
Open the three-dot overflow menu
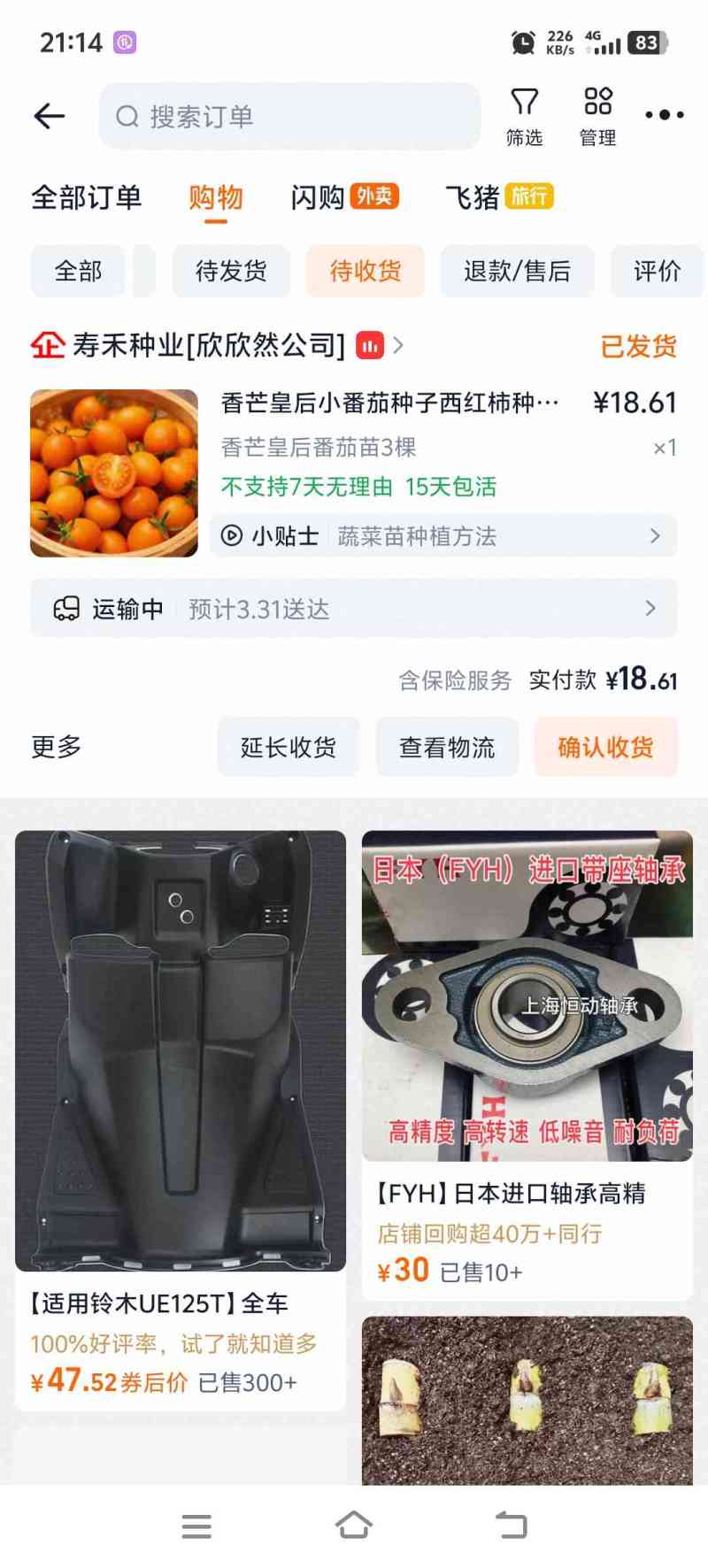click(664, 115)
